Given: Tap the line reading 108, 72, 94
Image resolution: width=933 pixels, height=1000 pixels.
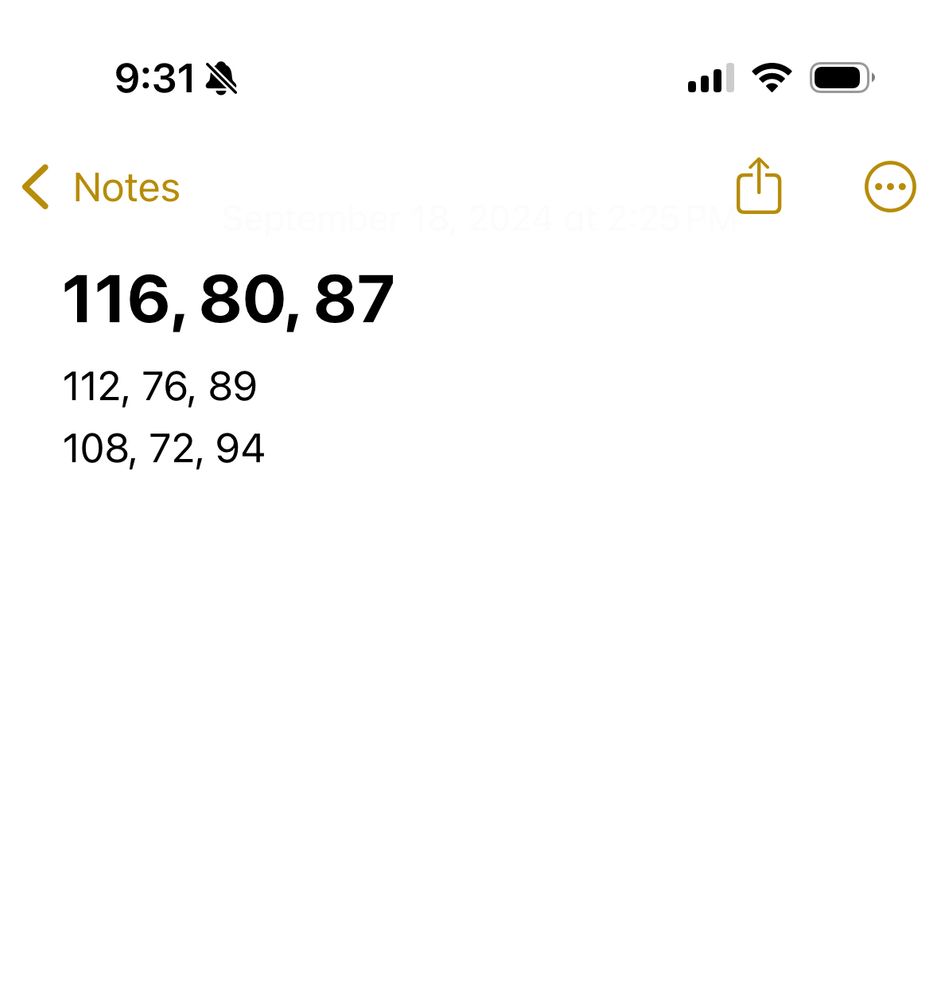Looking at the screenshot, I should [x=163, y=448].
